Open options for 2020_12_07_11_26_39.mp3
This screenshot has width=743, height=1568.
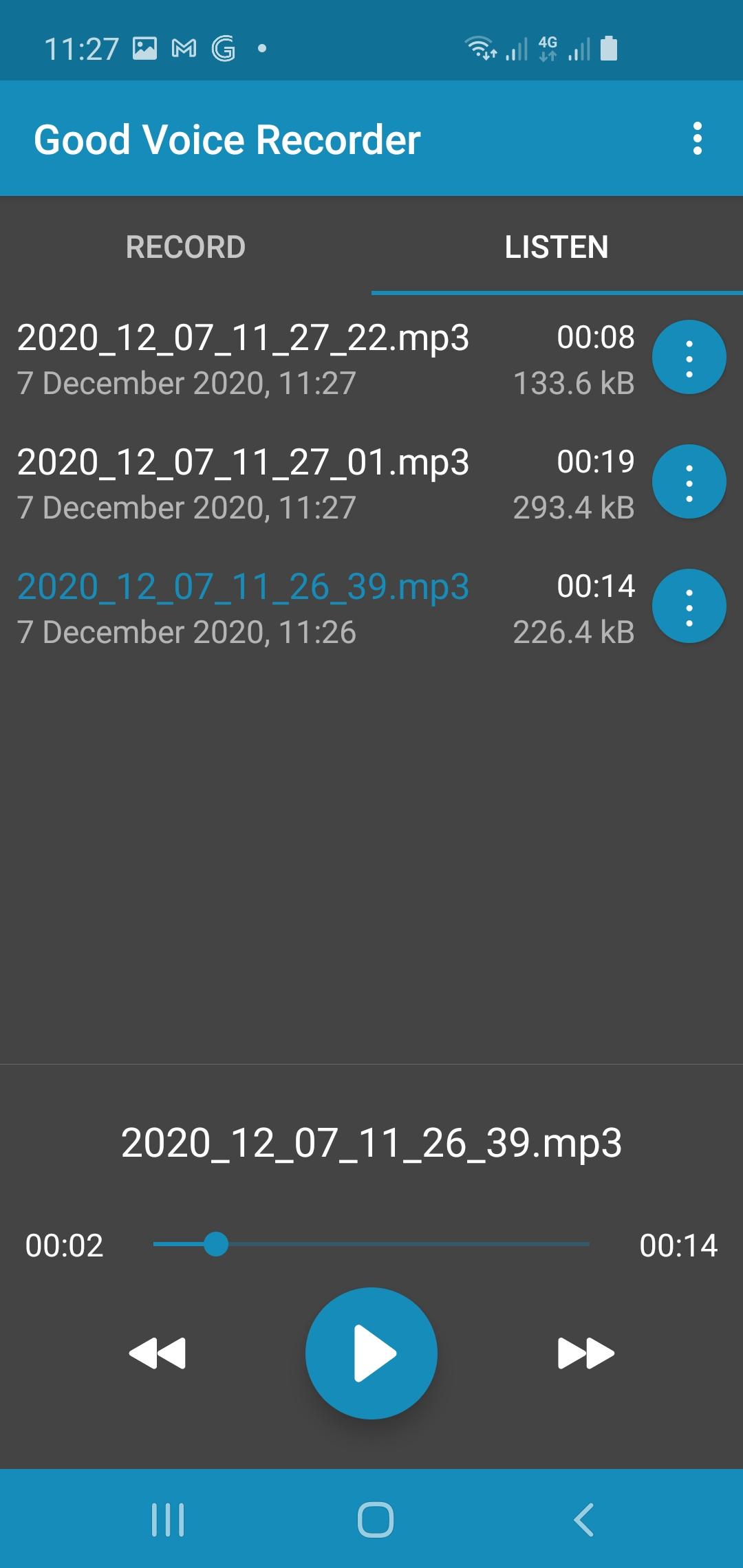click(689, 607)
